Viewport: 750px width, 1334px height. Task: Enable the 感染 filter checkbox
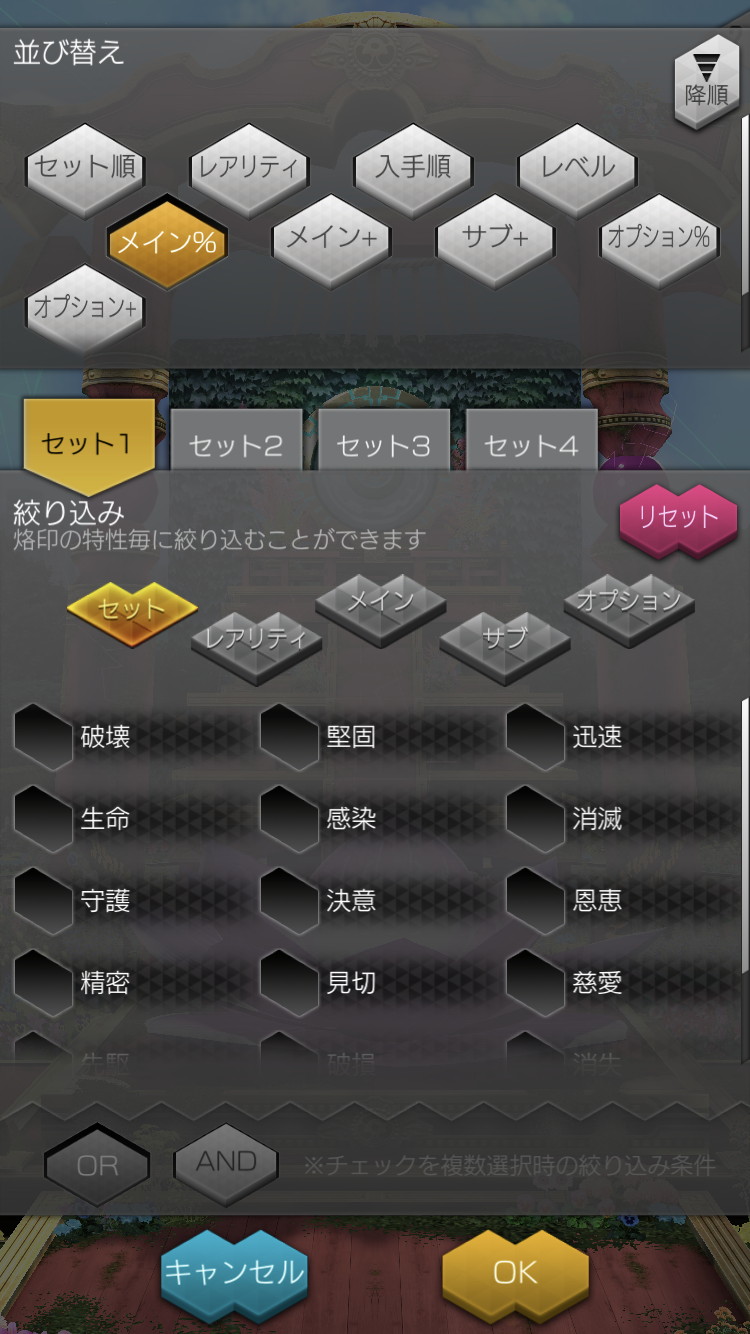(x=290, y=819)
